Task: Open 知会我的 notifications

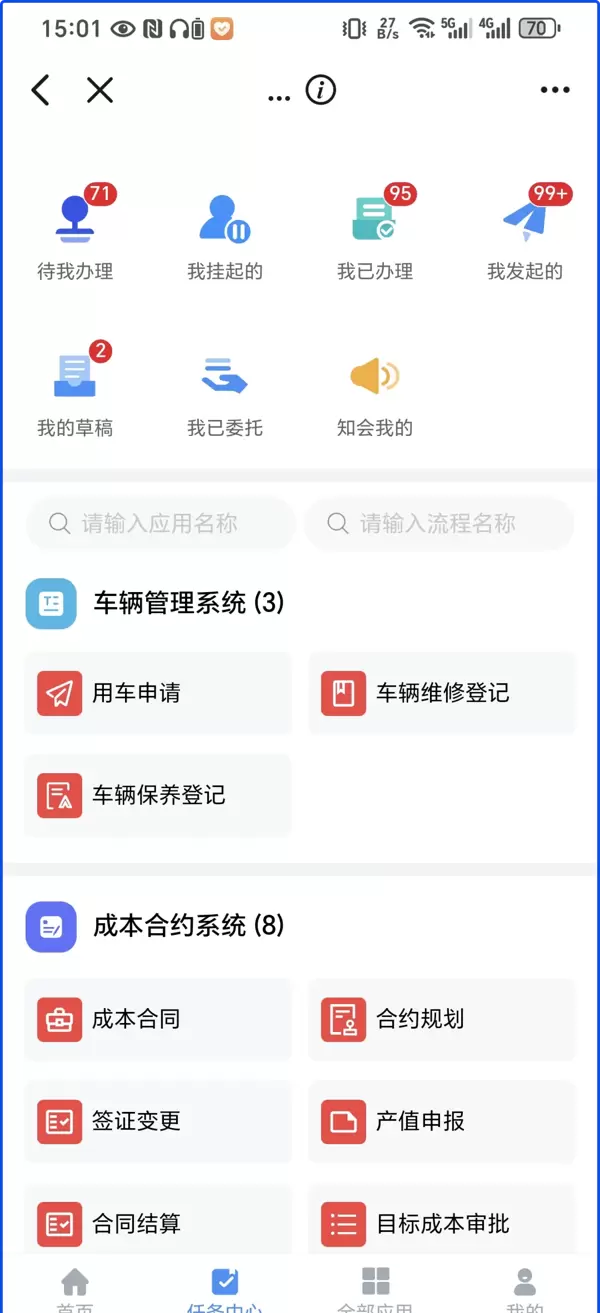Action: coord(375,392)
